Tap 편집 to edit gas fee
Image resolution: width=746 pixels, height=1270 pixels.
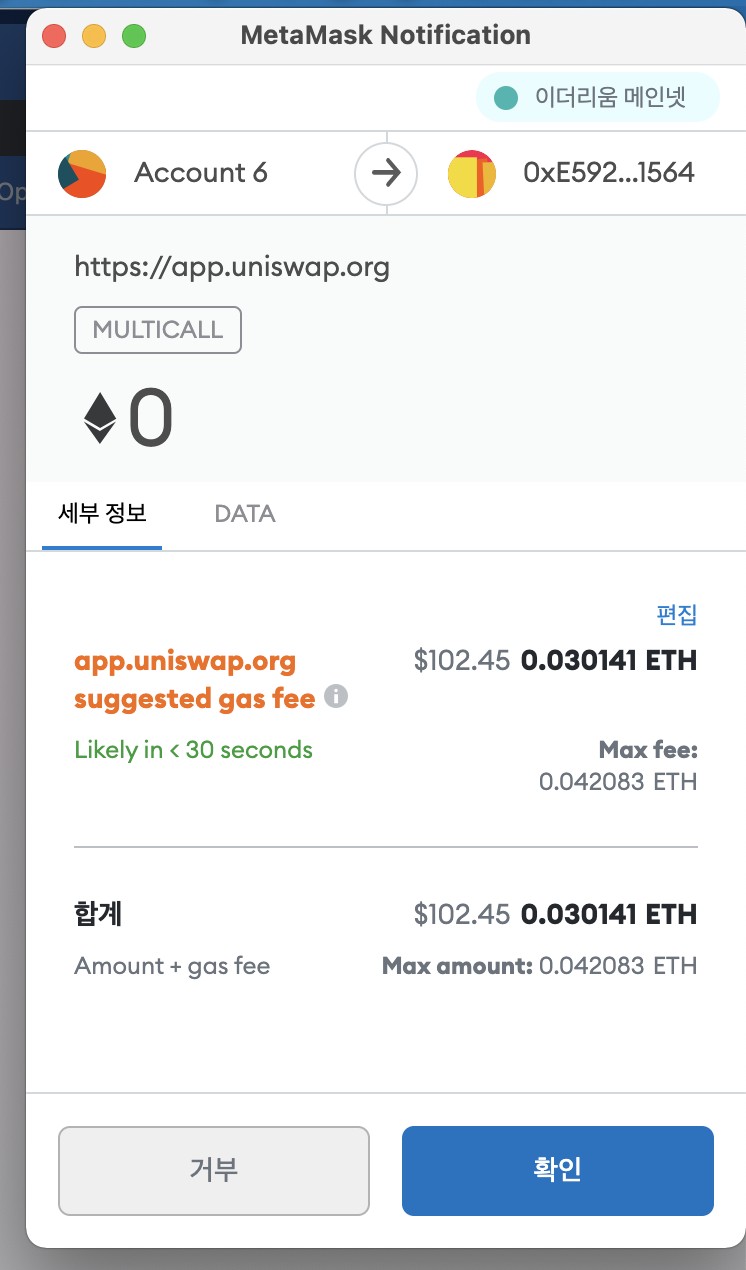(x=677, y=614)
